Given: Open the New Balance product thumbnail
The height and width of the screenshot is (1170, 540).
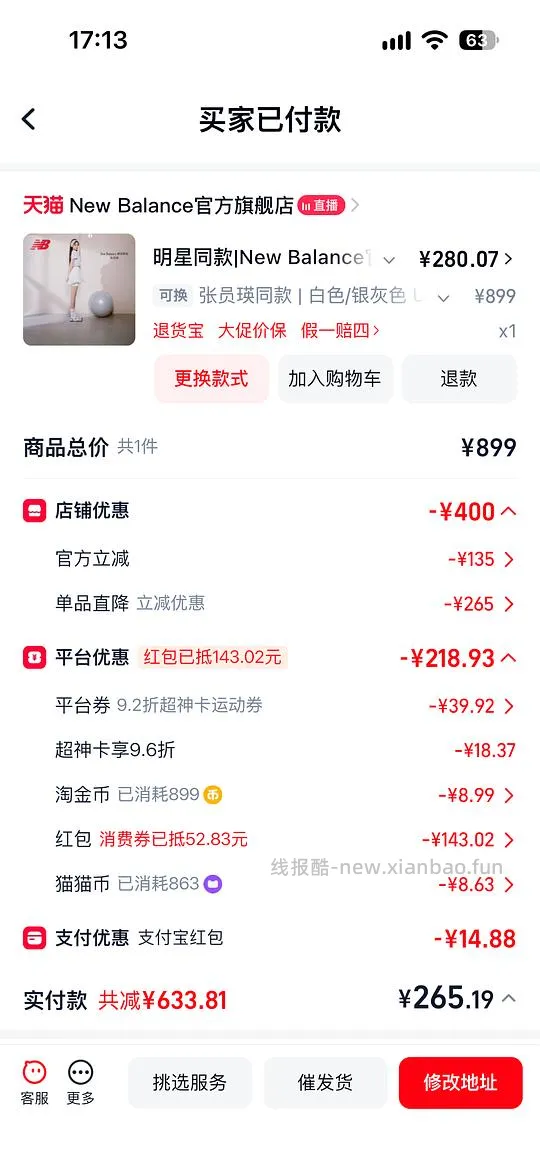Looking at the screenshot, I should click(79, 290).
